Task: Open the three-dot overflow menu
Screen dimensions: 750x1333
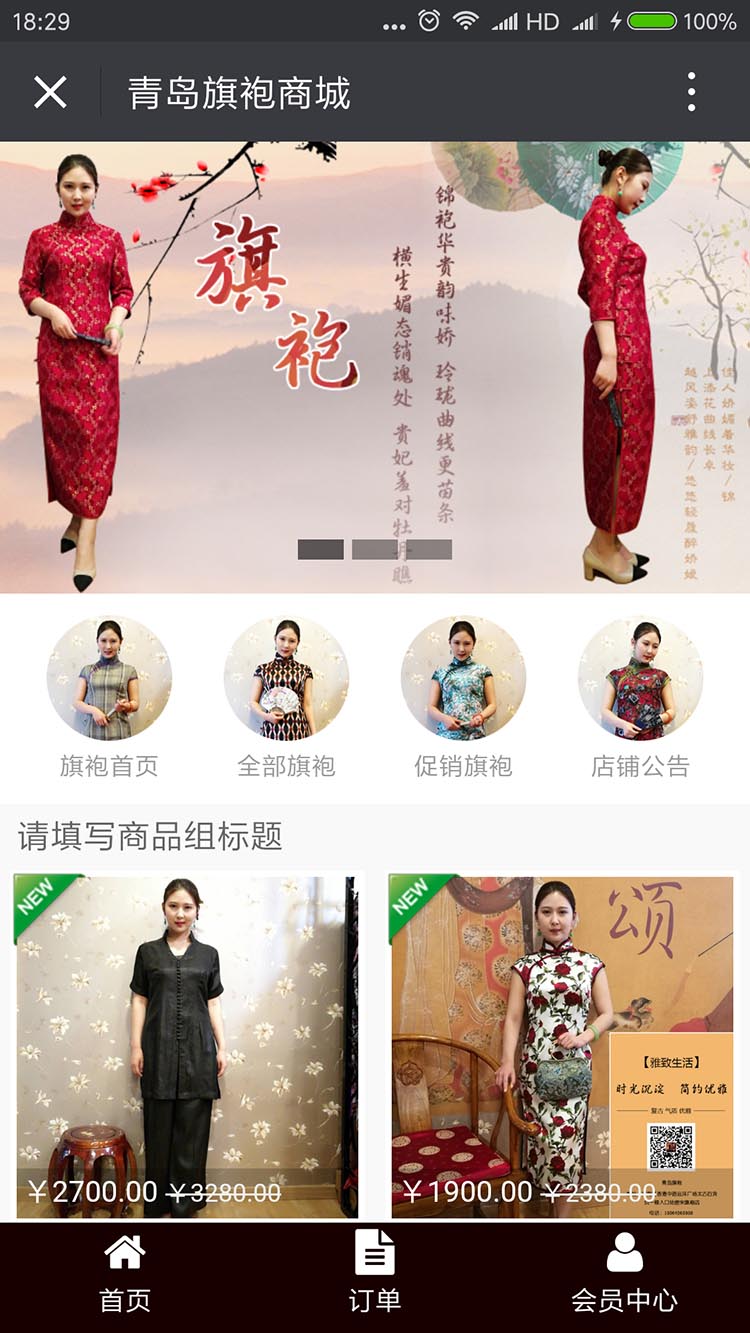Action: [691, 93]
